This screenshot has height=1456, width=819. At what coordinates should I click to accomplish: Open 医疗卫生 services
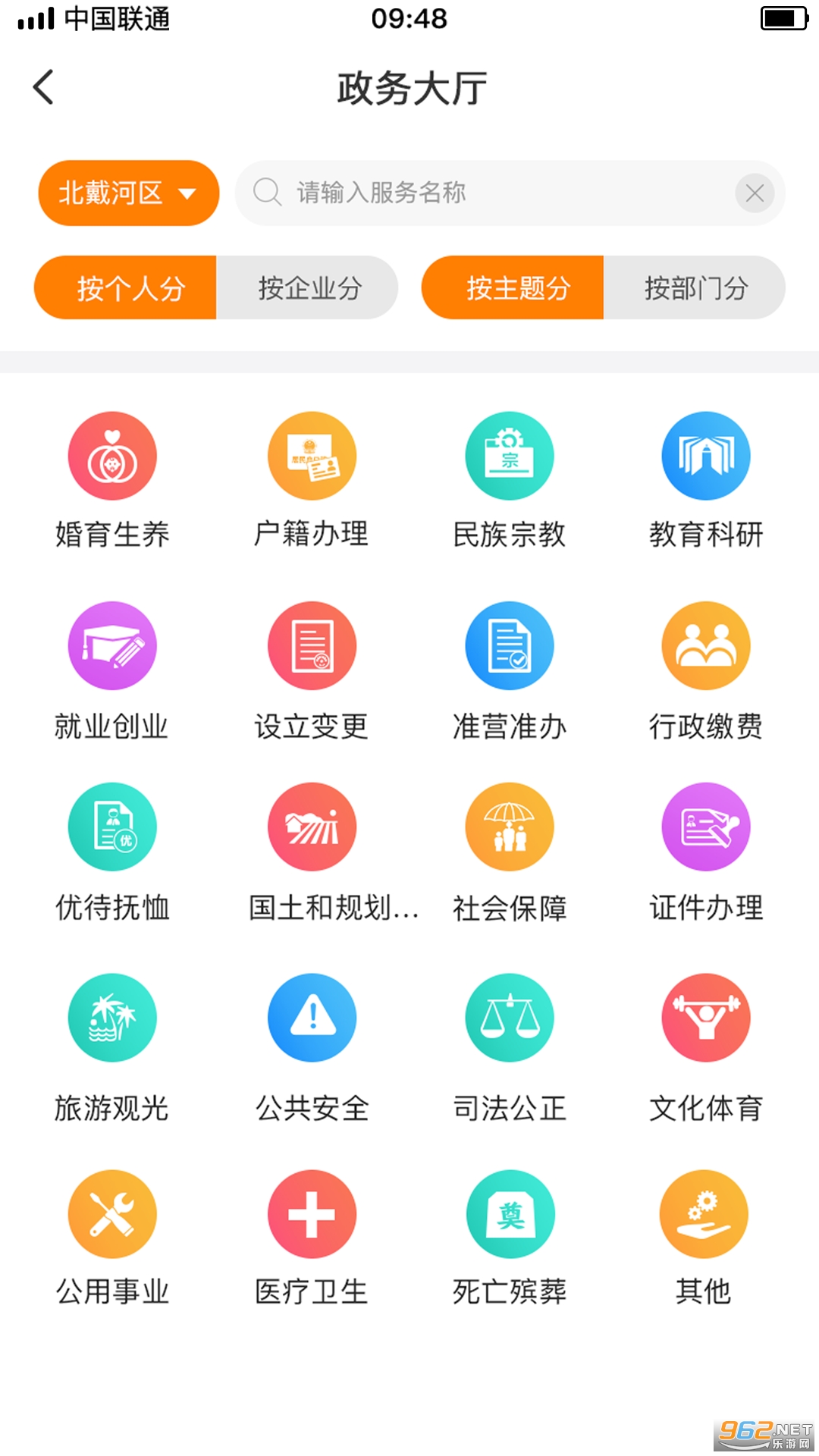pyautogui.click(x=312, y=1214)
